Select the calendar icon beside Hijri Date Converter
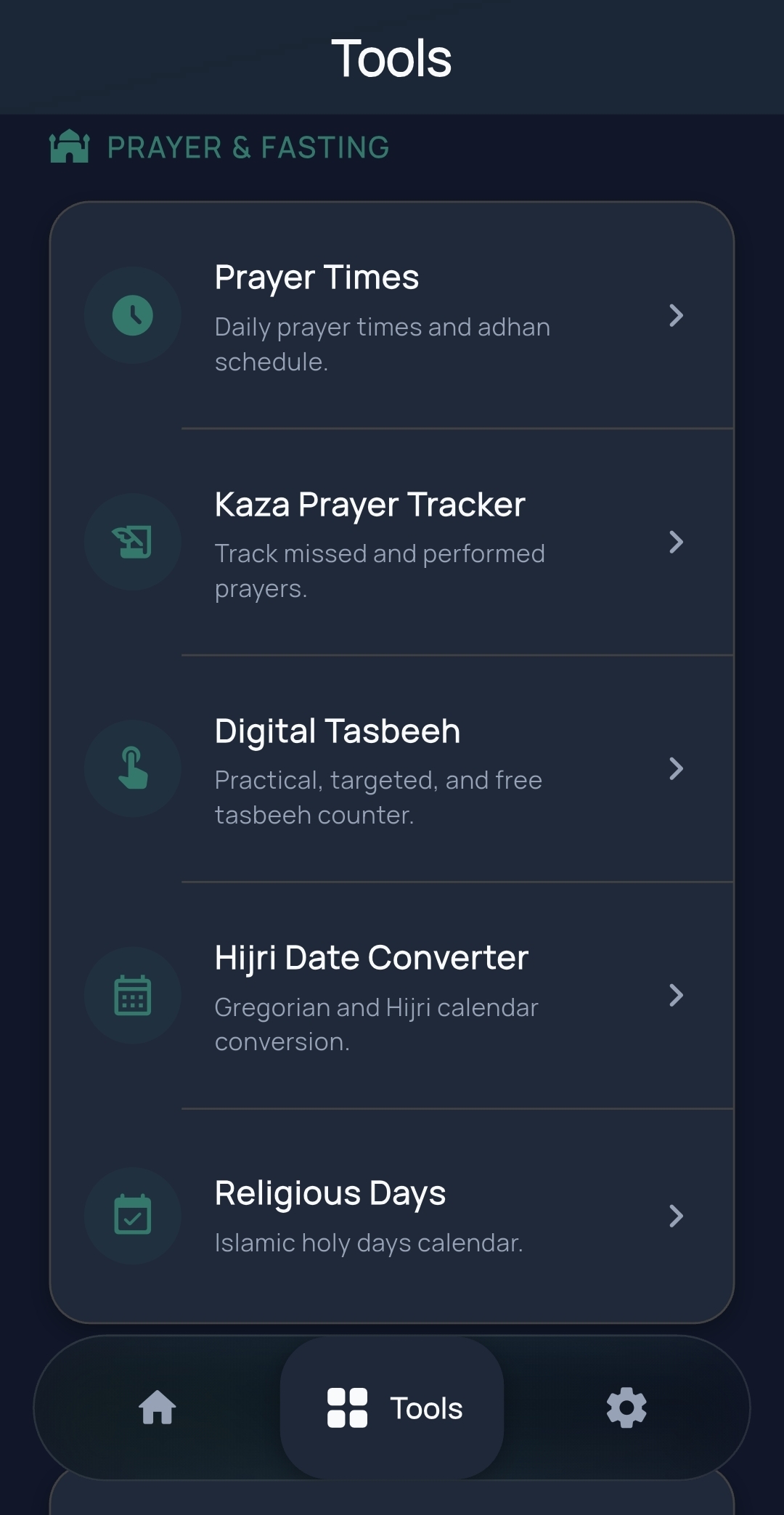This screenshot has height=1515, width=784. coord(132,995)
